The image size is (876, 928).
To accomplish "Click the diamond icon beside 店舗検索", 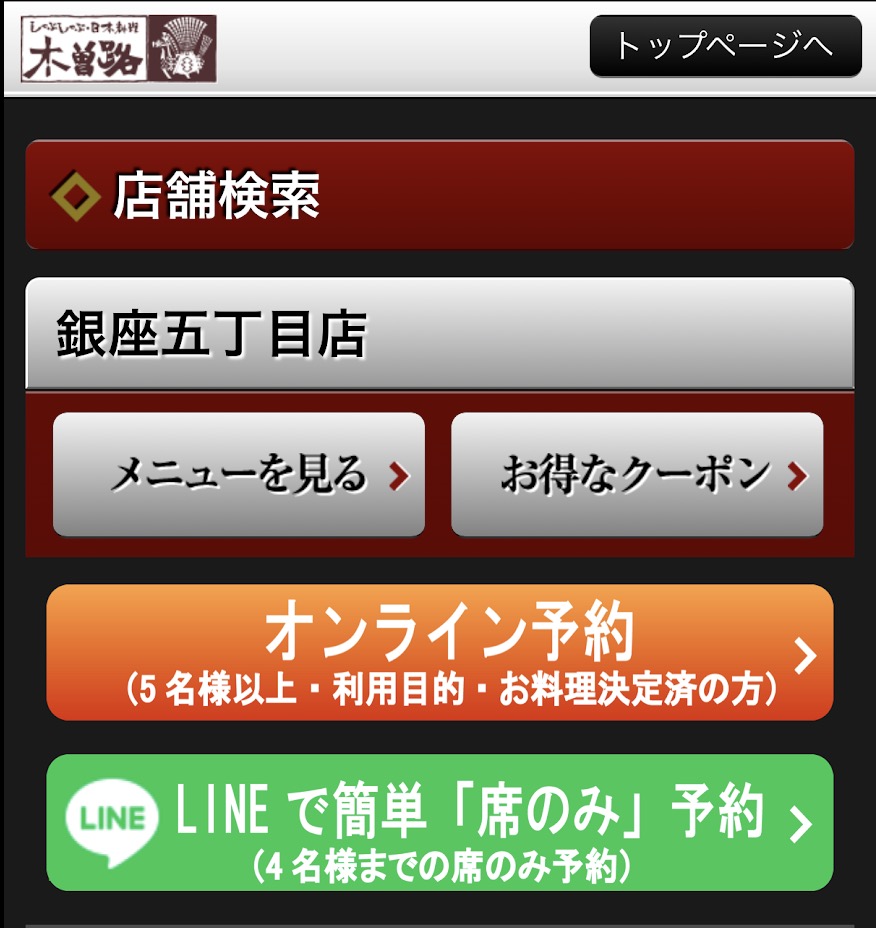I will [72, 197].
